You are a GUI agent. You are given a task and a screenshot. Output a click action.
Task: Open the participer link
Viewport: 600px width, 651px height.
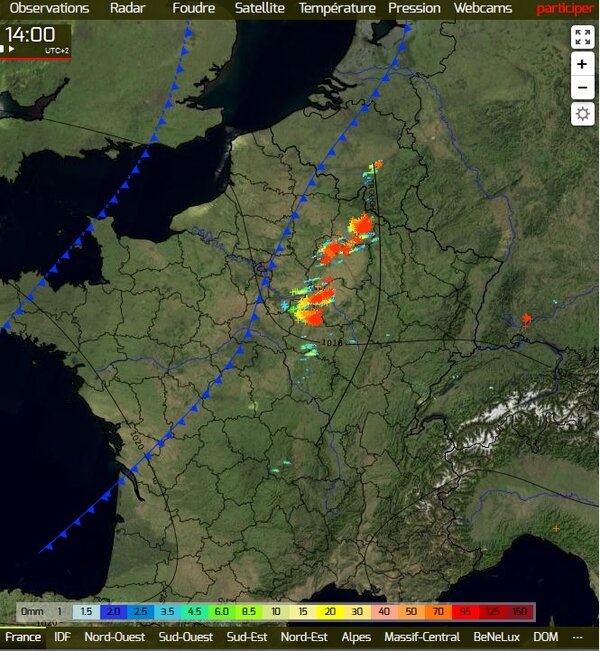point(565,8)
